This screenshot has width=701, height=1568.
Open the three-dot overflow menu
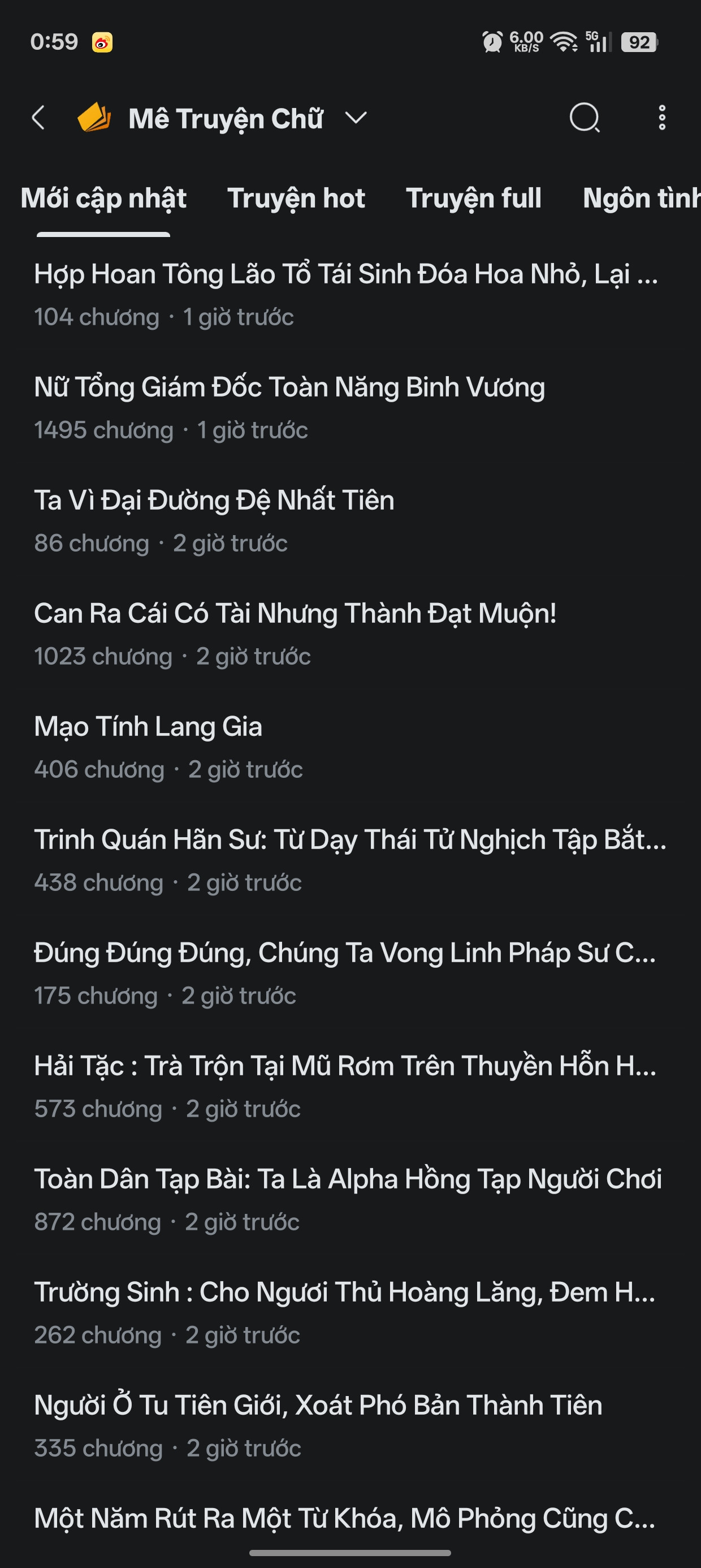click(662, 118)
